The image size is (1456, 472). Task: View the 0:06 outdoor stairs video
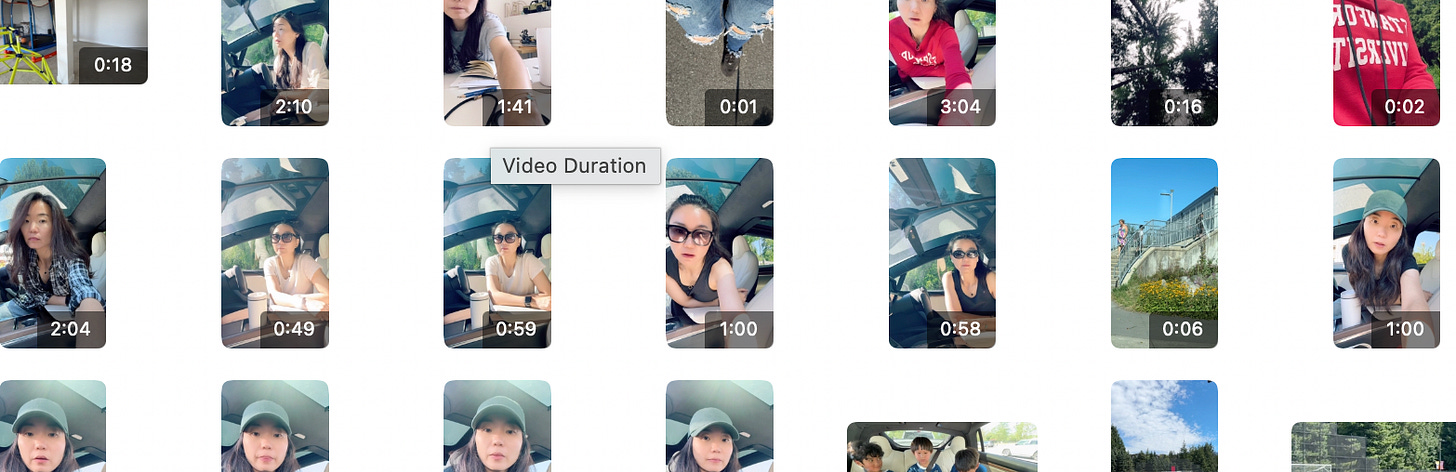(1164, 252)
